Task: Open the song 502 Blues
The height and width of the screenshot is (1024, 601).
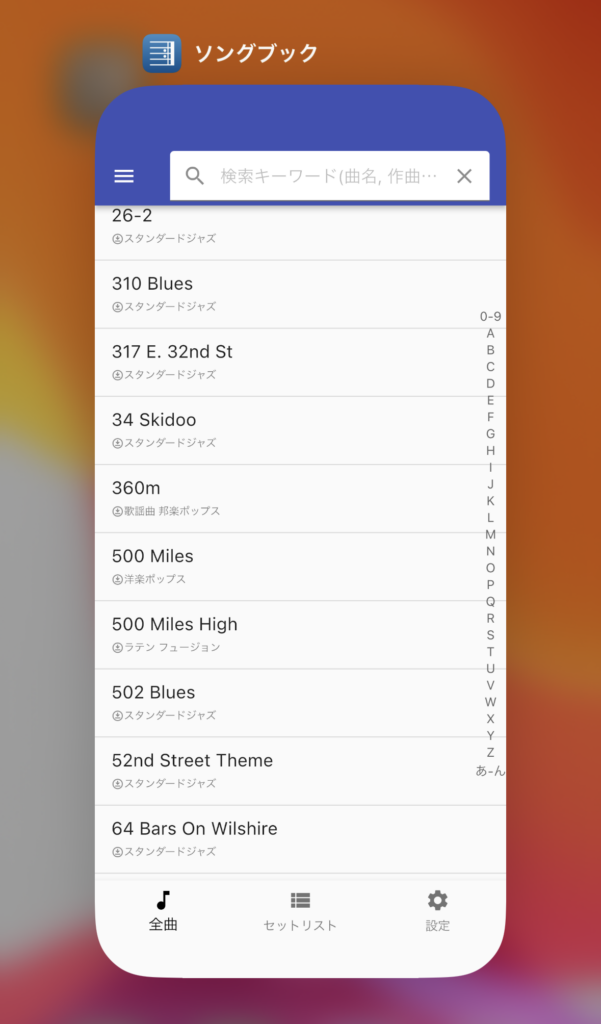Action: pyautogui.click(x=280, y=702)
